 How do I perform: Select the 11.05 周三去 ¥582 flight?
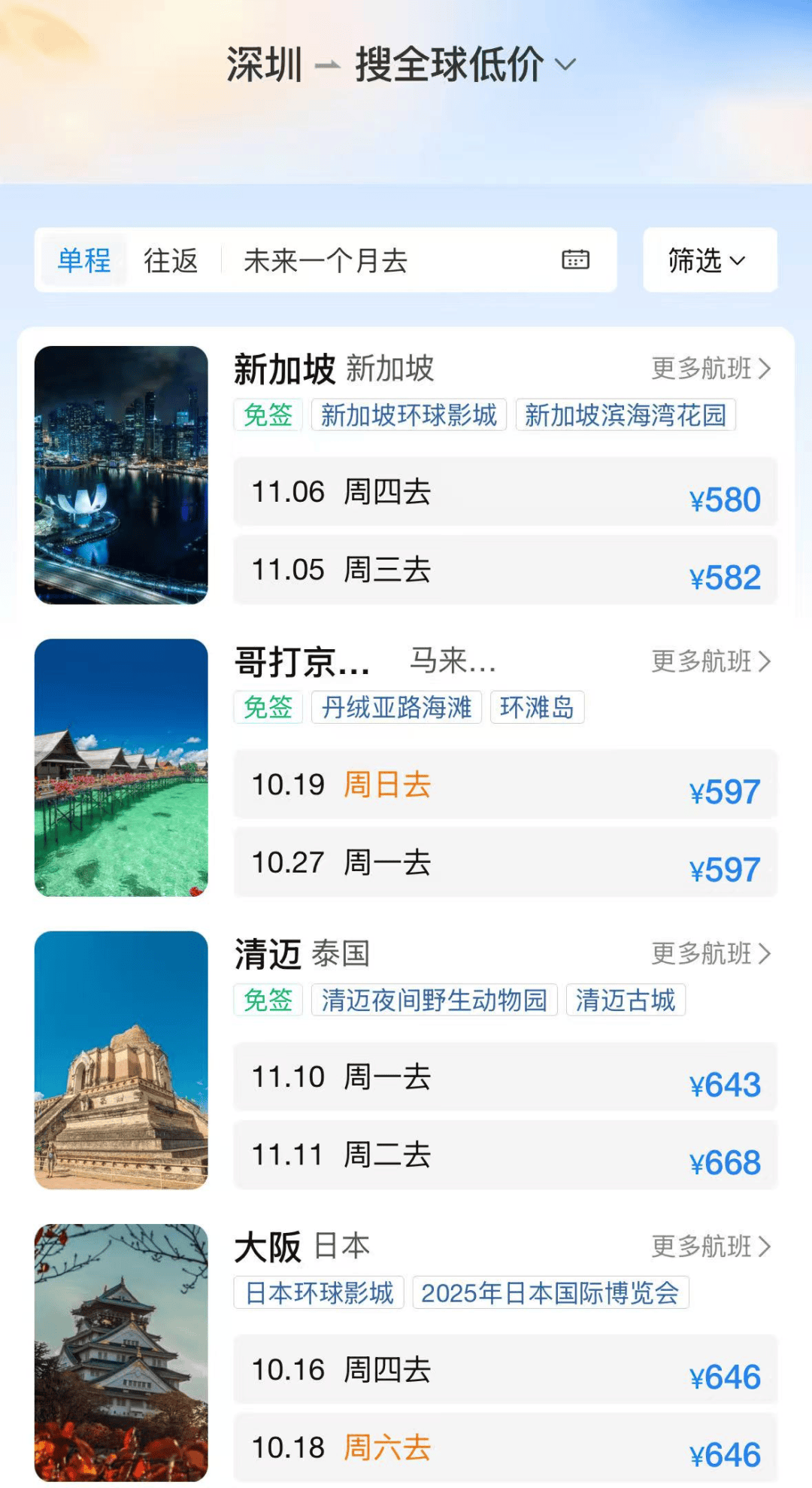pos(504,571)
